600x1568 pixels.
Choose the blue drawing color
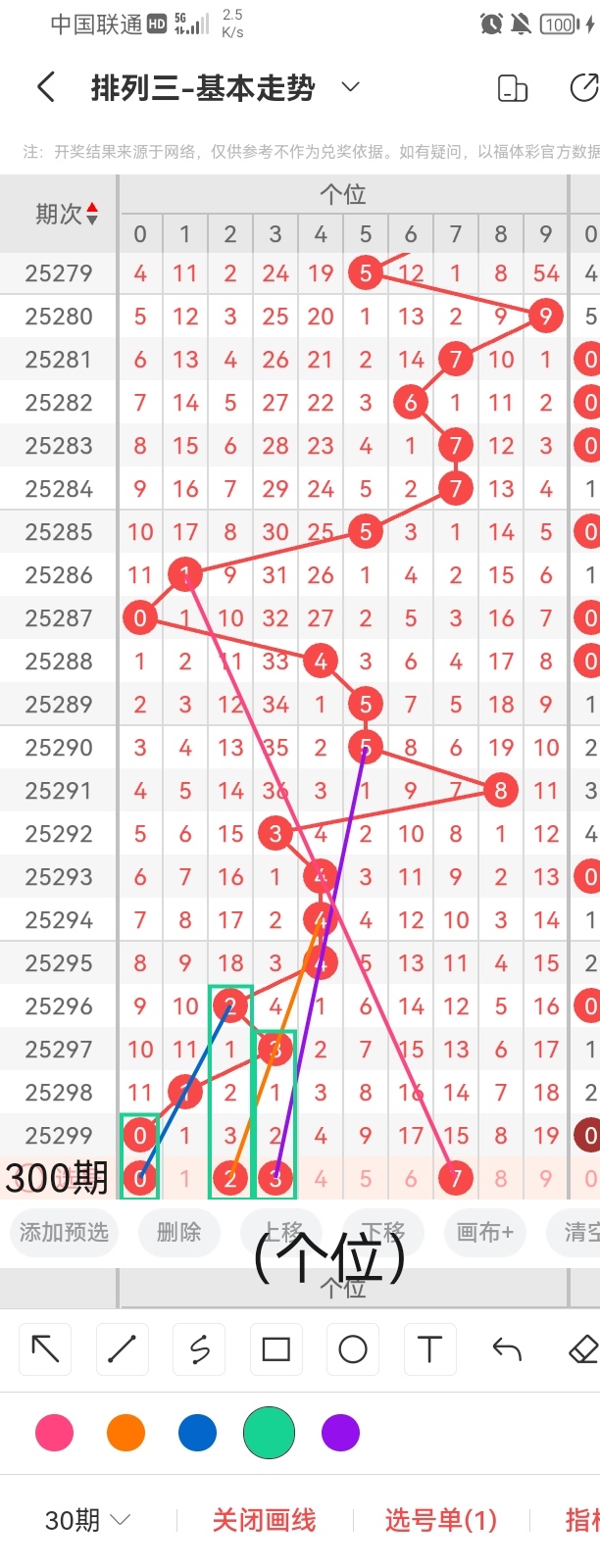click(197, 1433)
